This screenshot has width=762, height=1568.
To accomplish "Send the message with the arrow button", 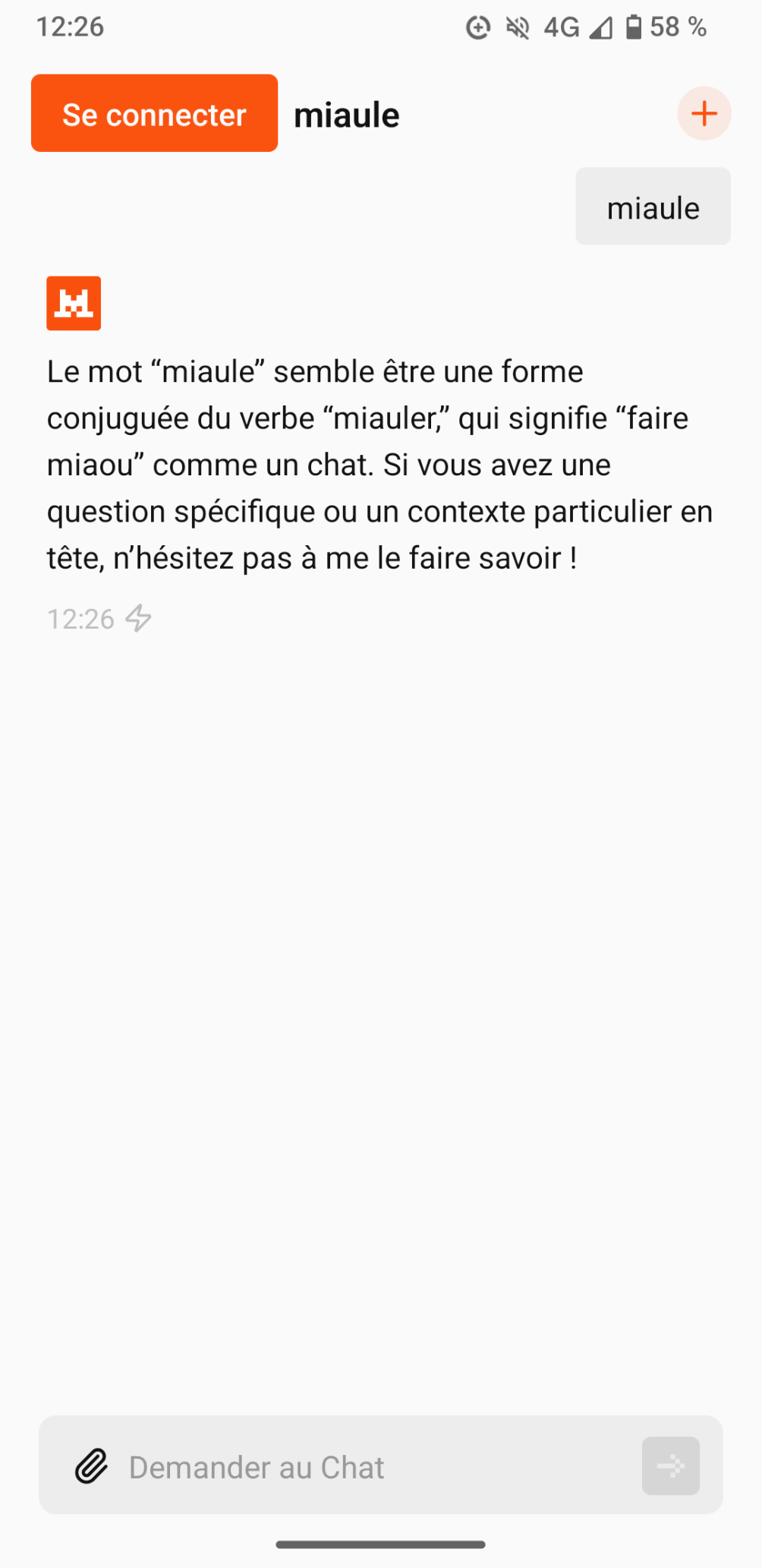I will click(670, 1465).
